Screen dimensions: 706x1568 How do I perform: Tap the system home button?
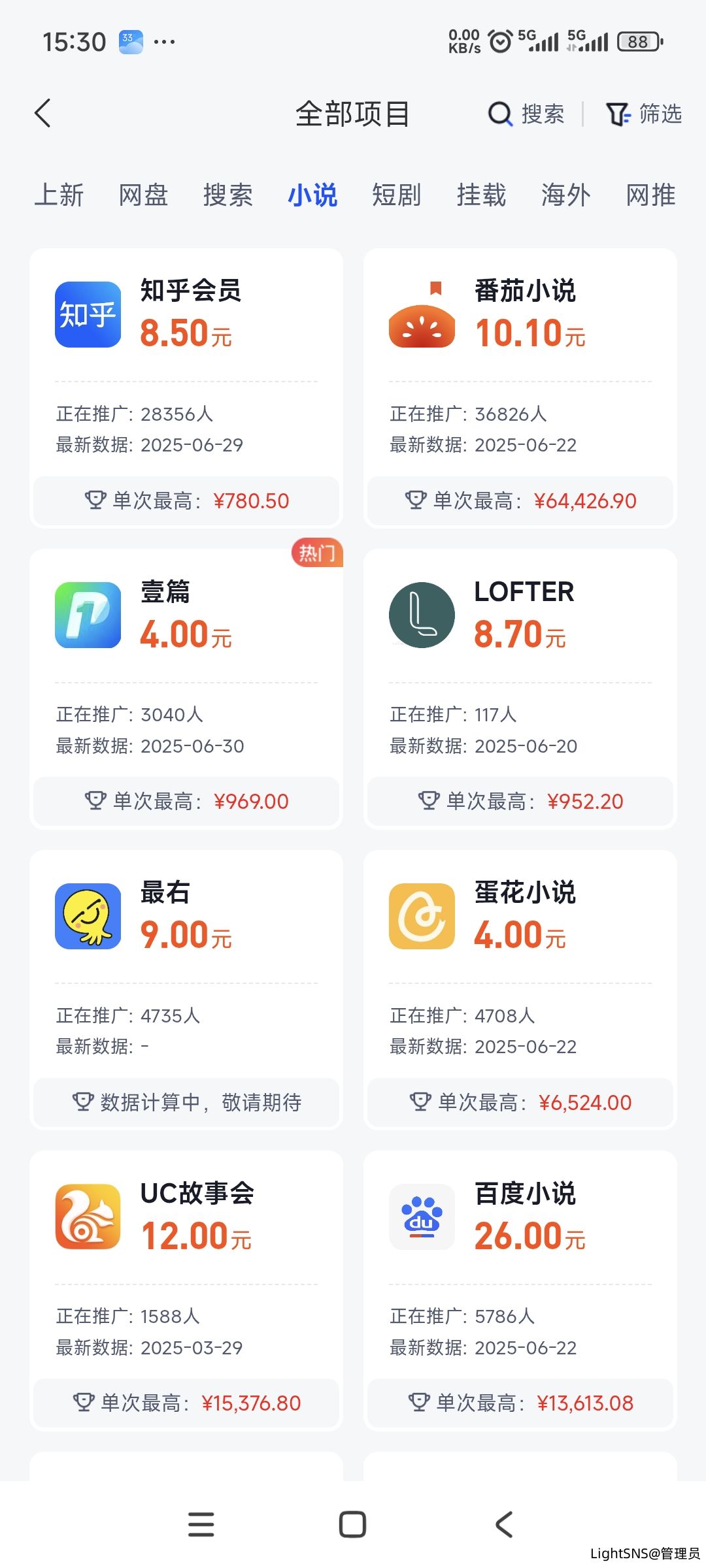(352, 1524)
